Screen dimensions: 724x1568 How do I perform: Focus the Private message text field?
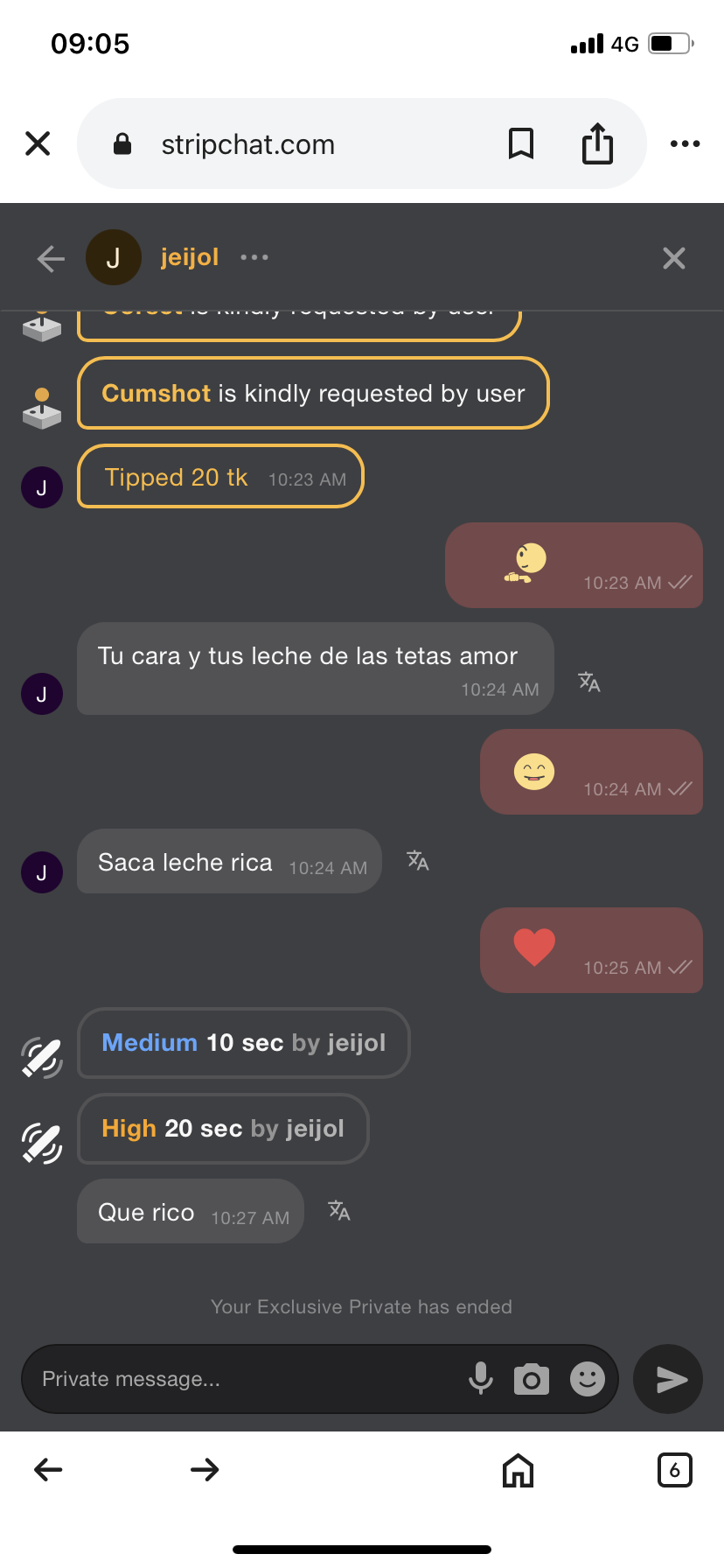[245, 1379]
